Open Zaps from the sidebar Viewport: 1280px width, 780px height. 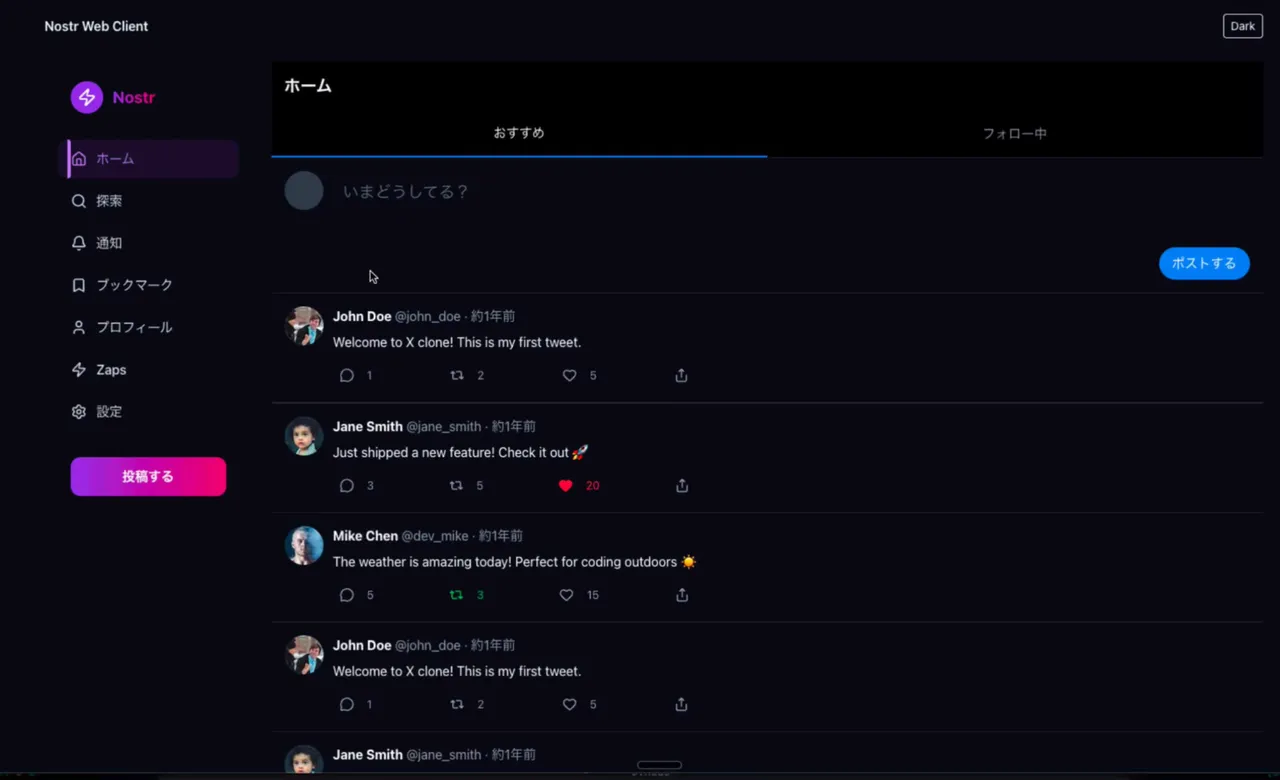pos(110,370)
